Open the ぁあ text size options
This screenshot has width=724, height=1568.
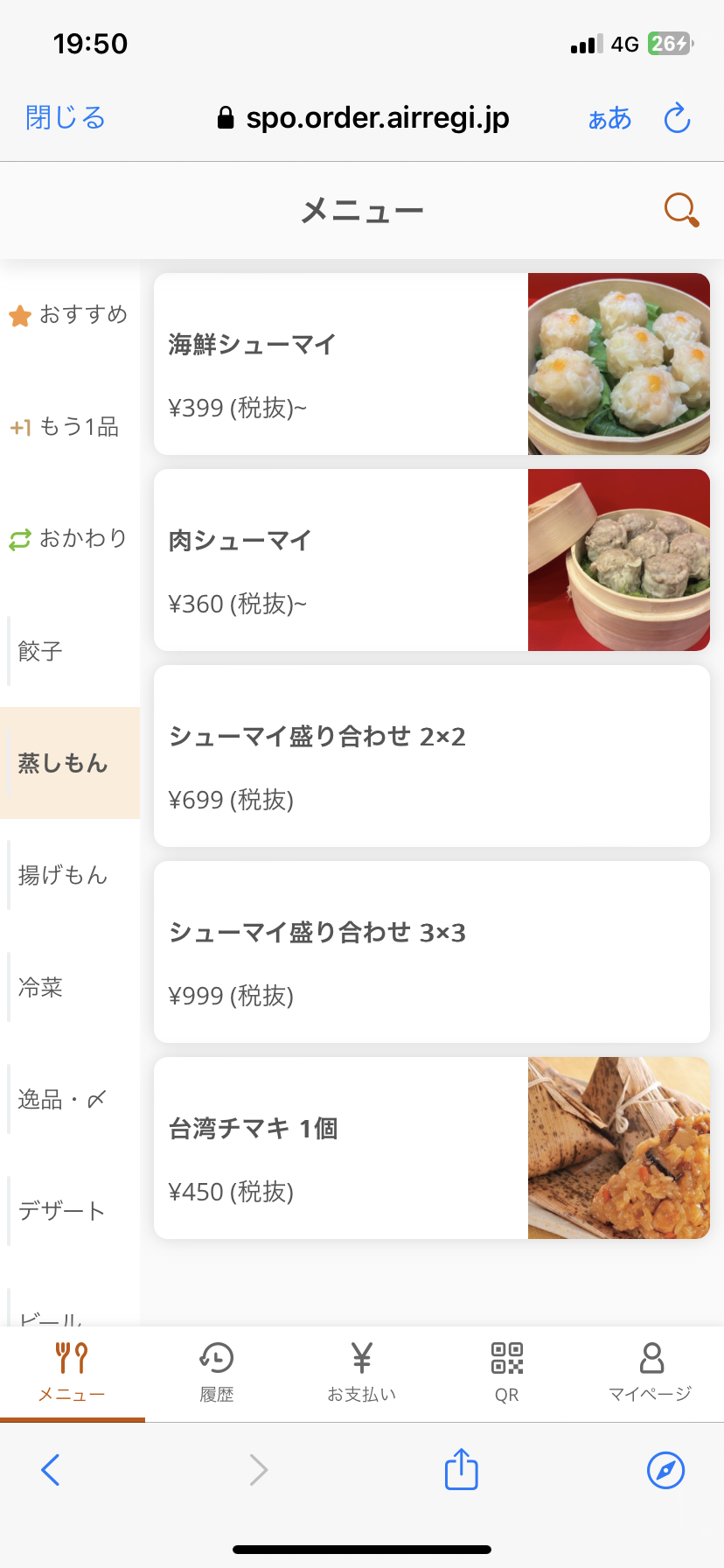(x=609, y=118)
